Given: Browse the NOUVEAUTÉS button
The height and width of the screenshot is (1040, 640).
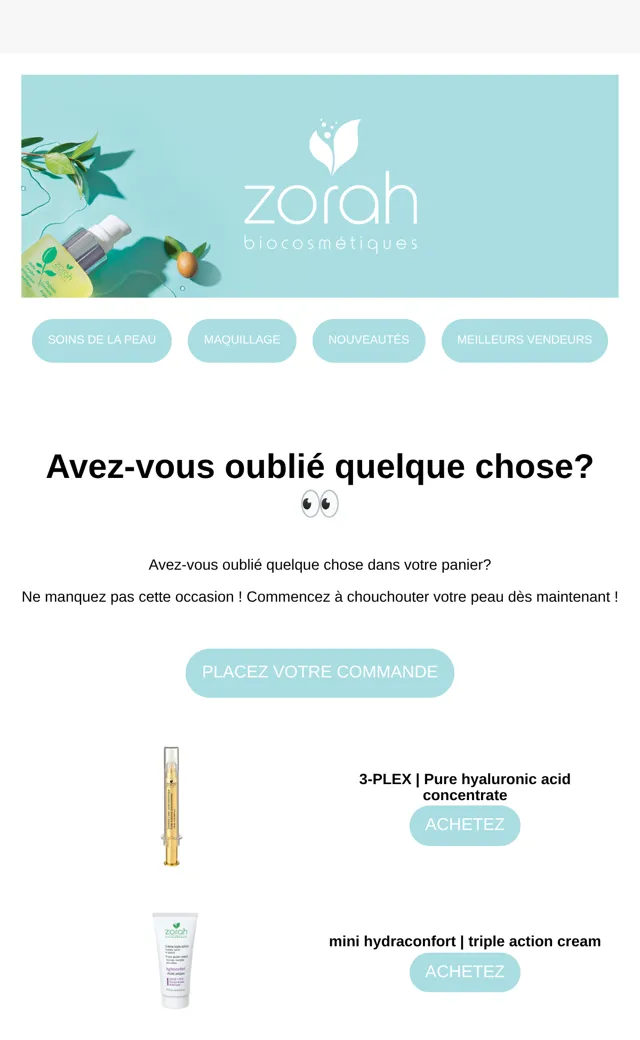Looking at the screenshot, I should (369, 340).
